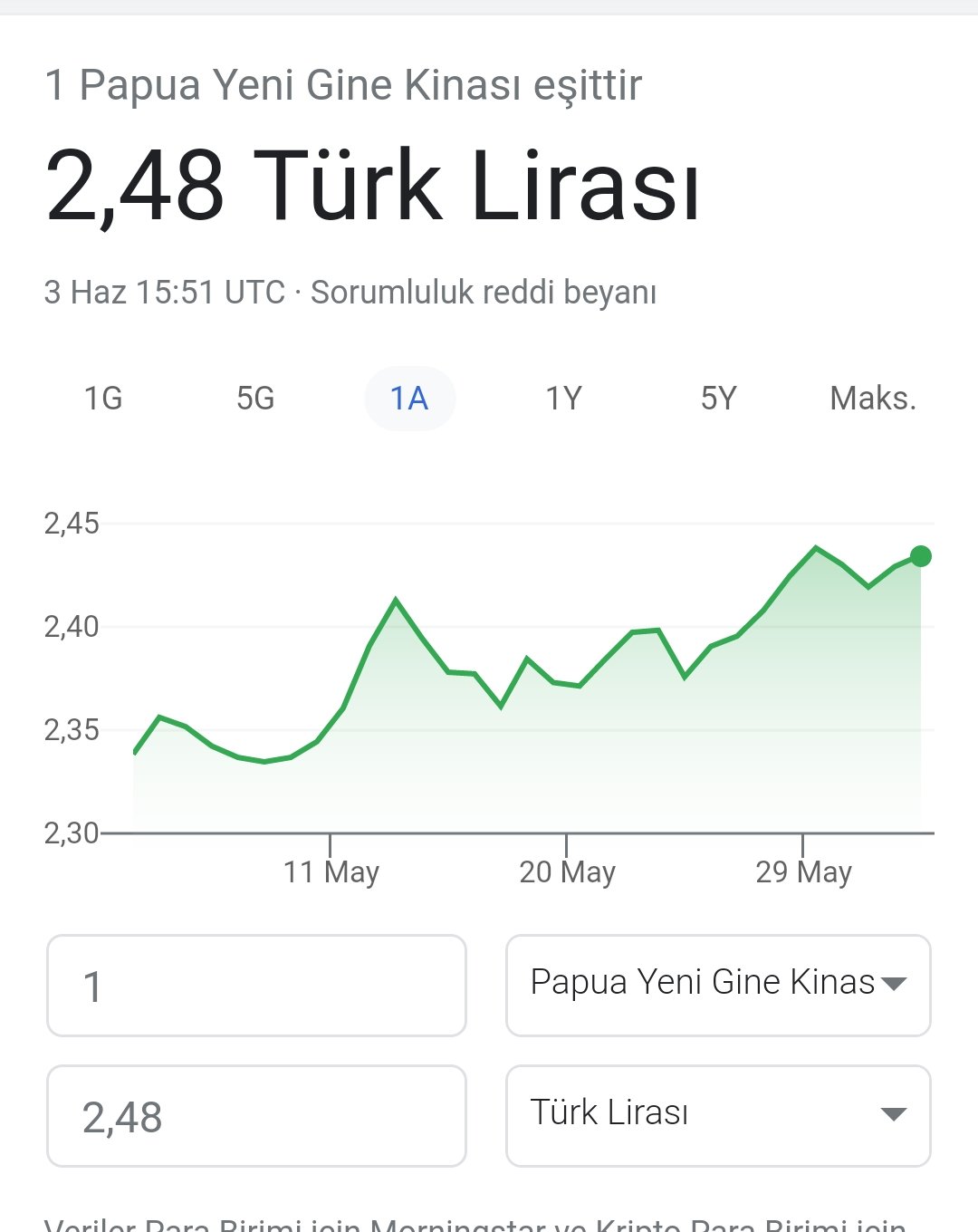This screenshot has width=978, height=1232.
Task: Switch the chart to the 1G range
Action: tap(103, 399)
